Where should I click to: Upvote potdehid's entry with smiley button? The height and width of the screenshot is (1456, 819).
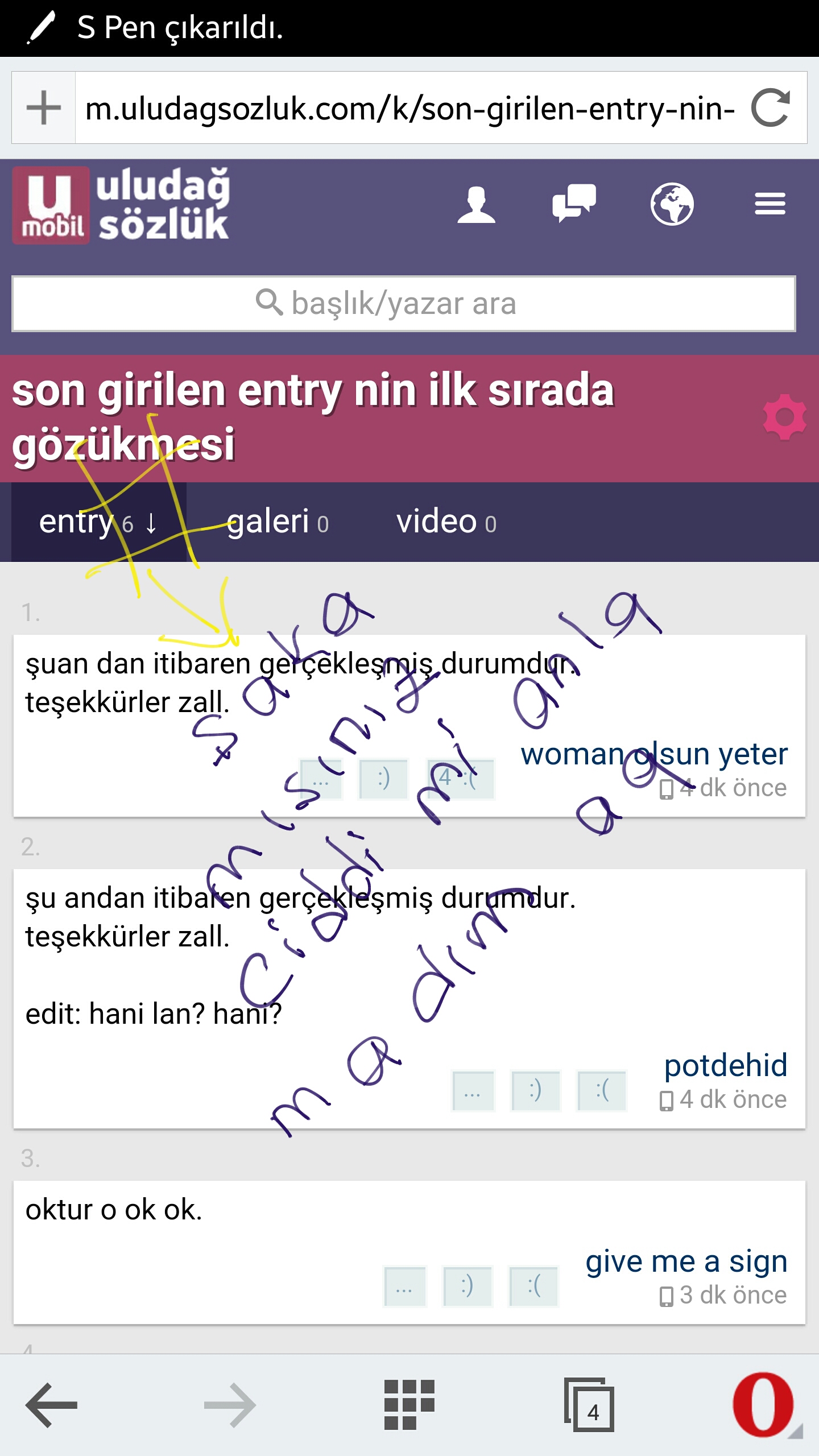pos(535,1090)
